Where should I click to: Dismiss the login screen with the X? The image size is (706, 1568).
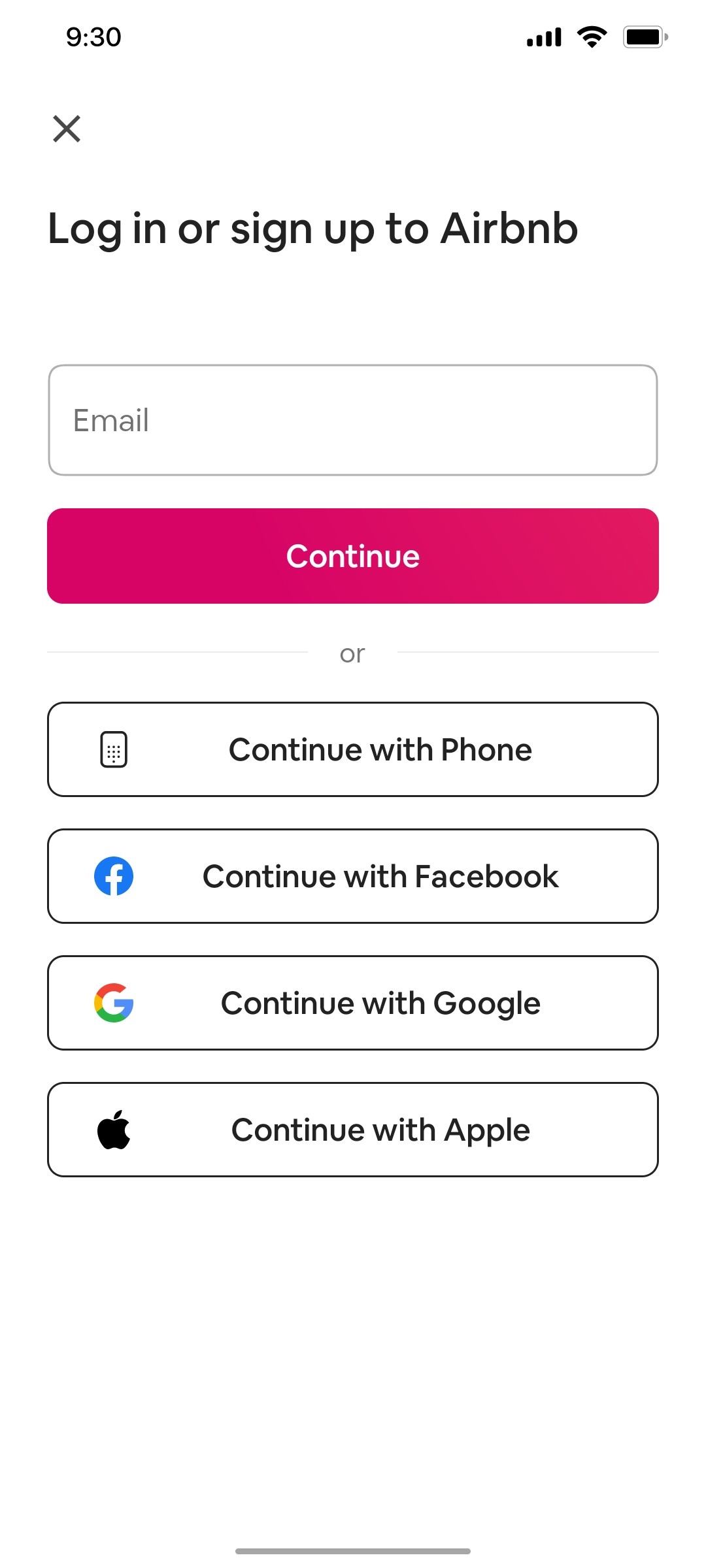(x=67, y=128)
